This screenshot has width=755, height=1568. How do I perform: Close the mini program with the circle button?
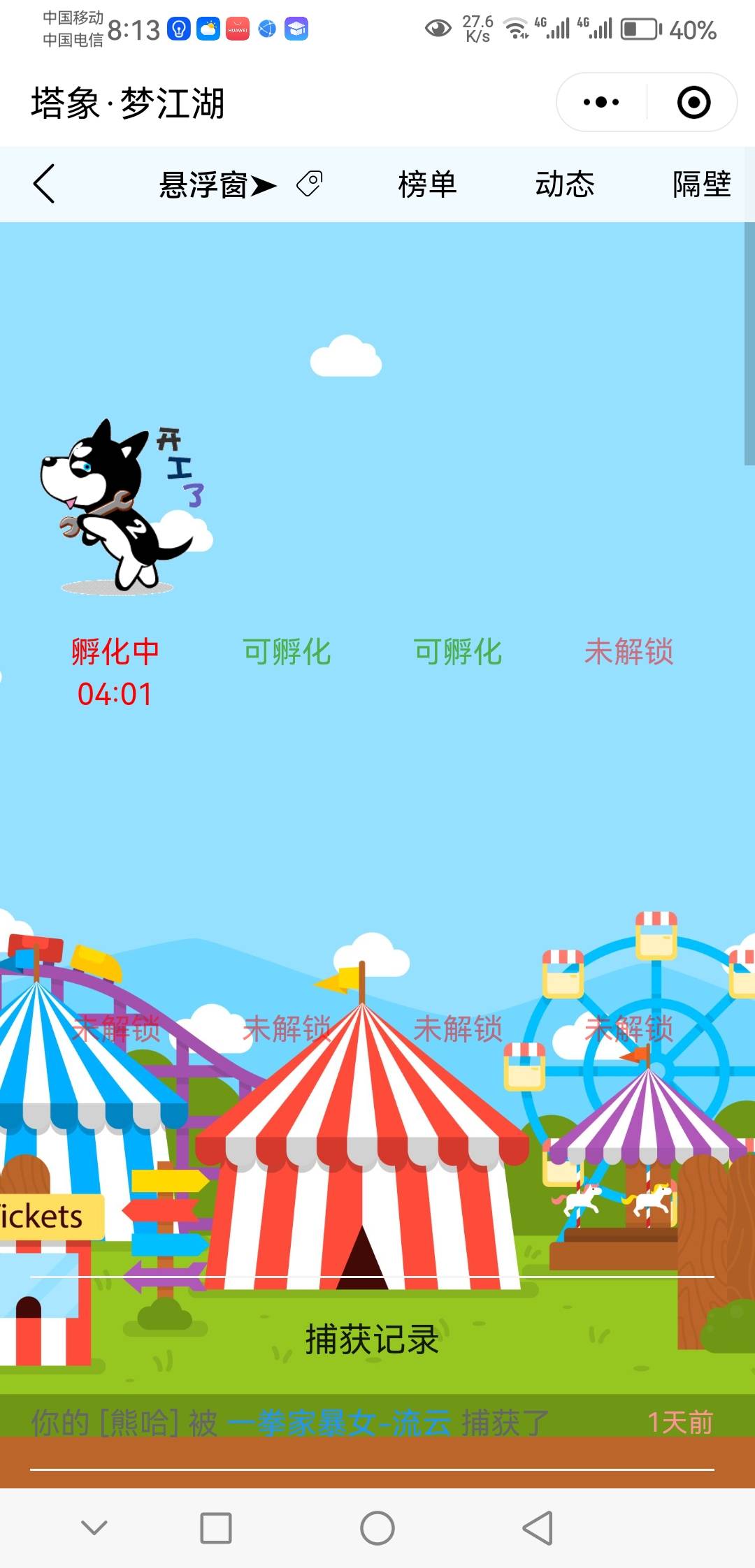pos(693,103)
